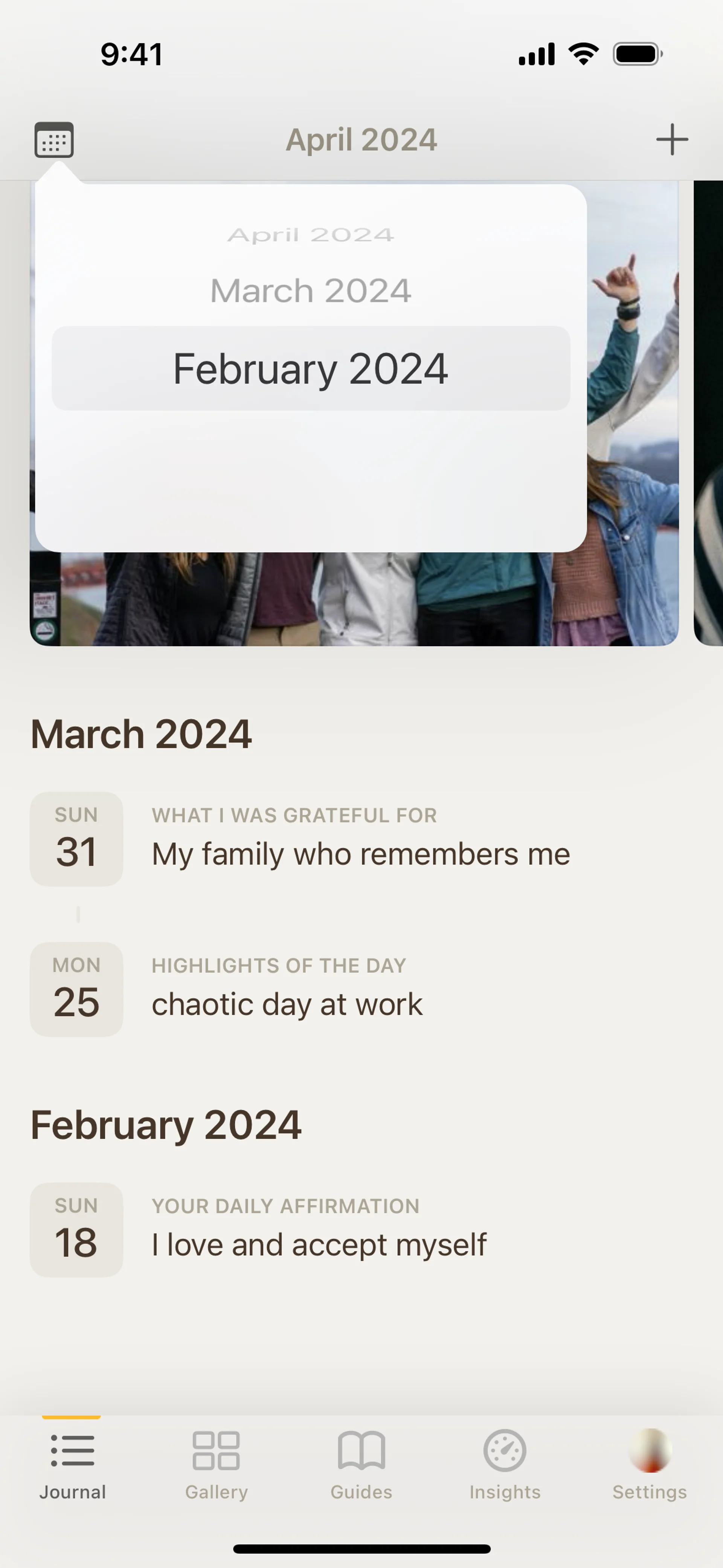Open the Settings tab
This screenshot has width=723, height=1568.
649,1464
